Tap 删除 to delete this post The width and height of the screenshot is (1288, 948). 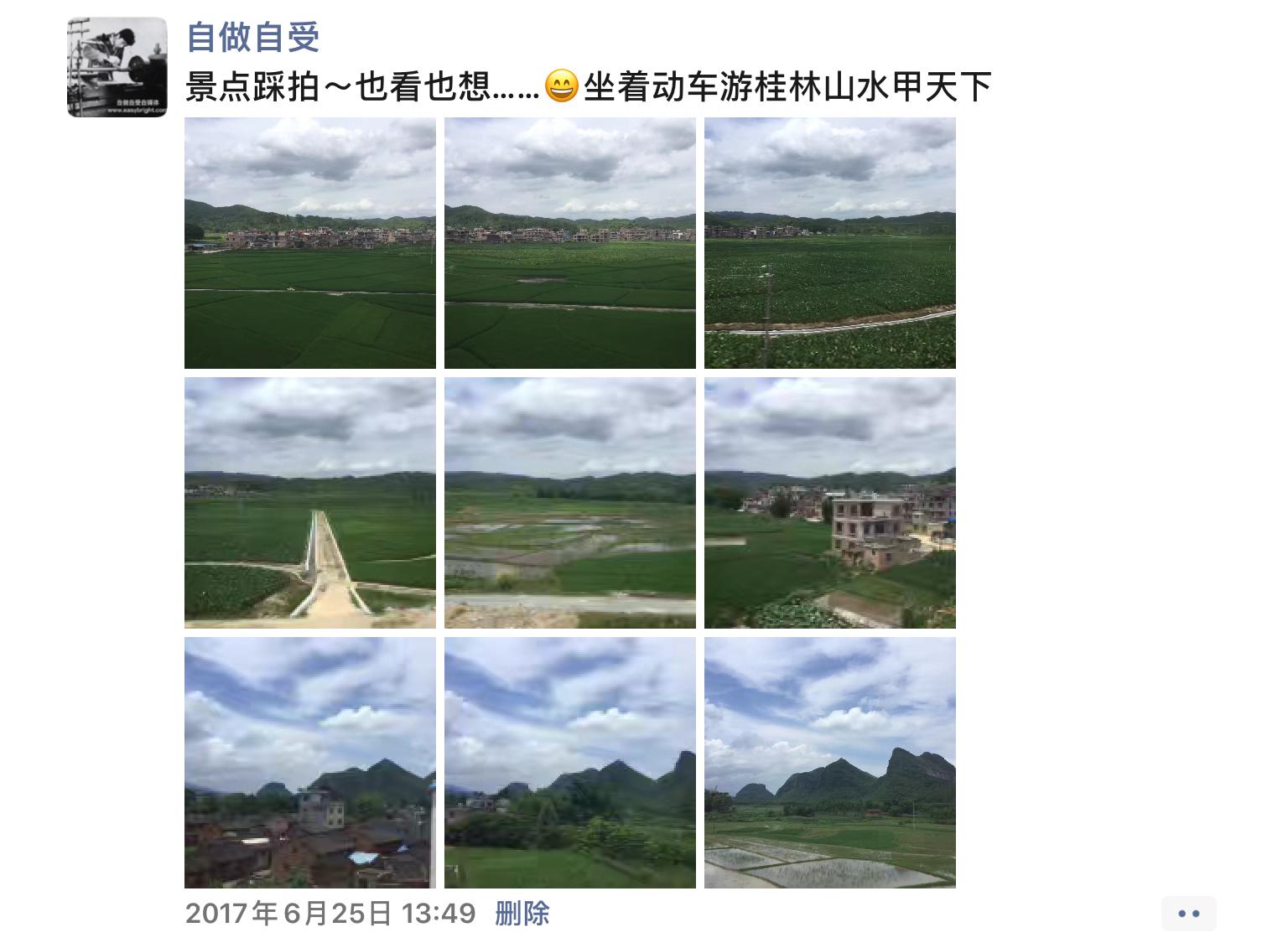(522, 913)
